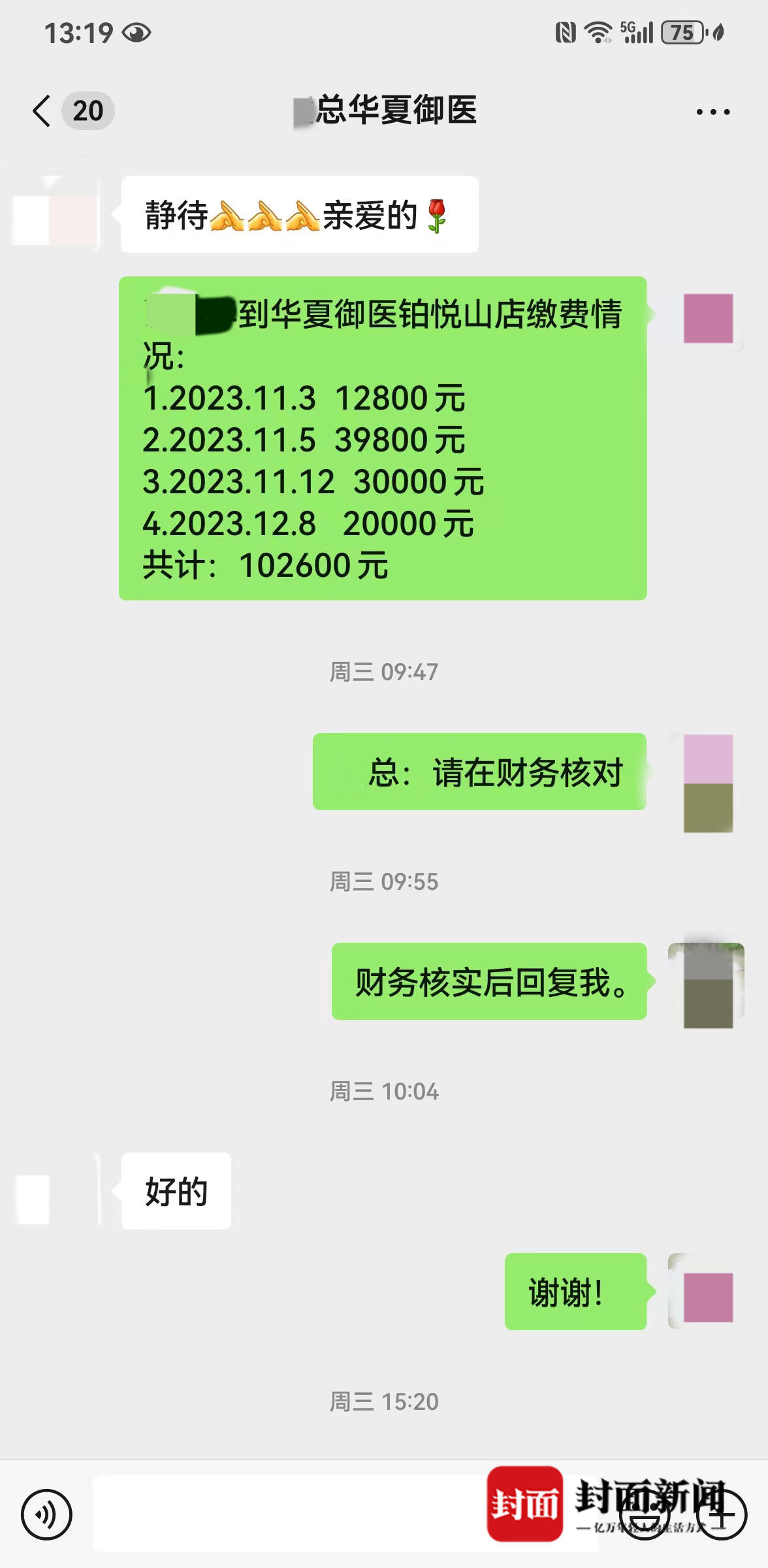This screenshot has height=1568, width=768.
Task: Open the plus attachment menu
Action: pyautogui.click(x=722, y=1514)
